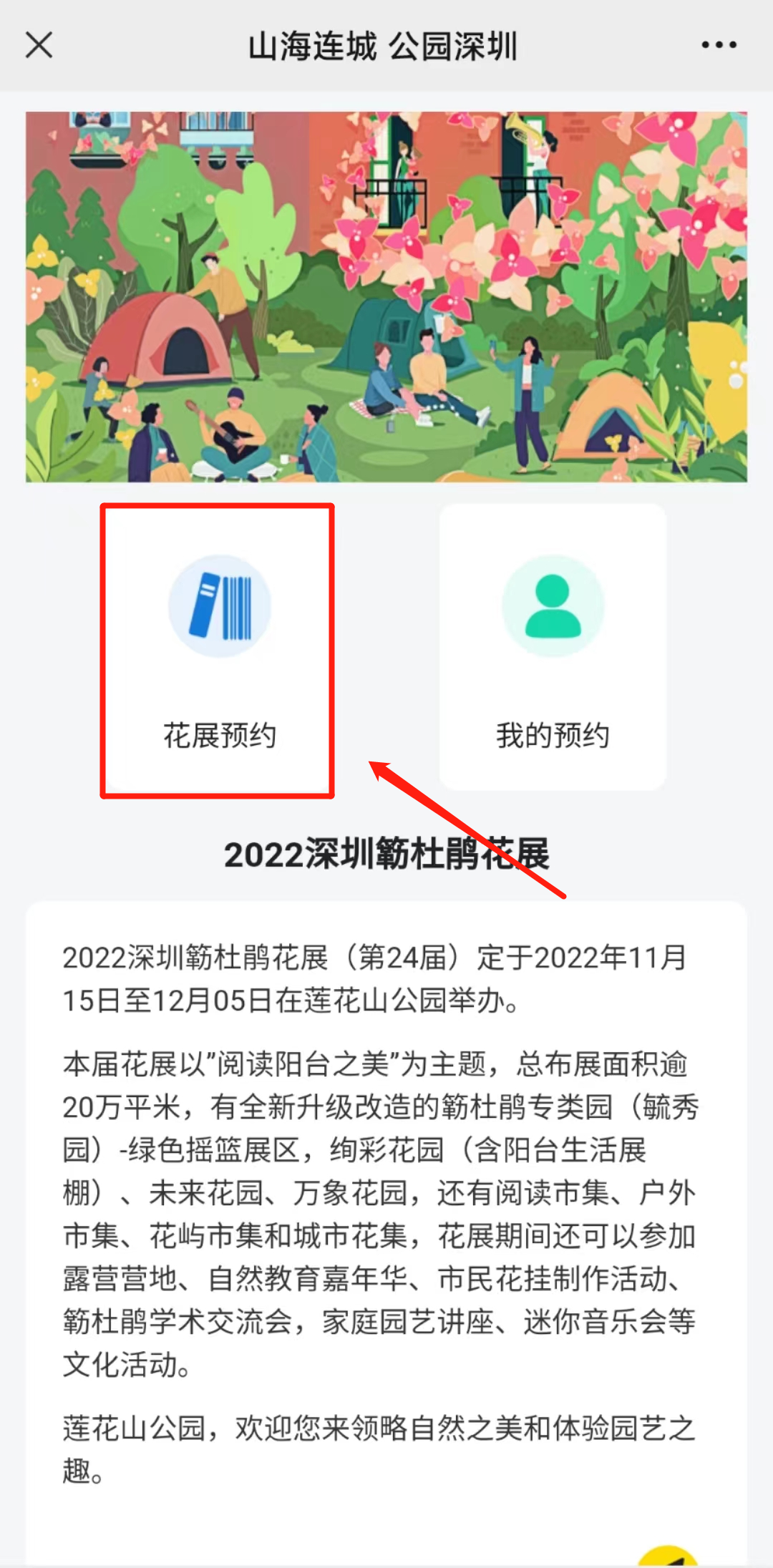The height and width of the screenshot is (1568, 773).
Task: Open the three-dot overflow menu
Action: pyautogui.click(x=719, y=45)
